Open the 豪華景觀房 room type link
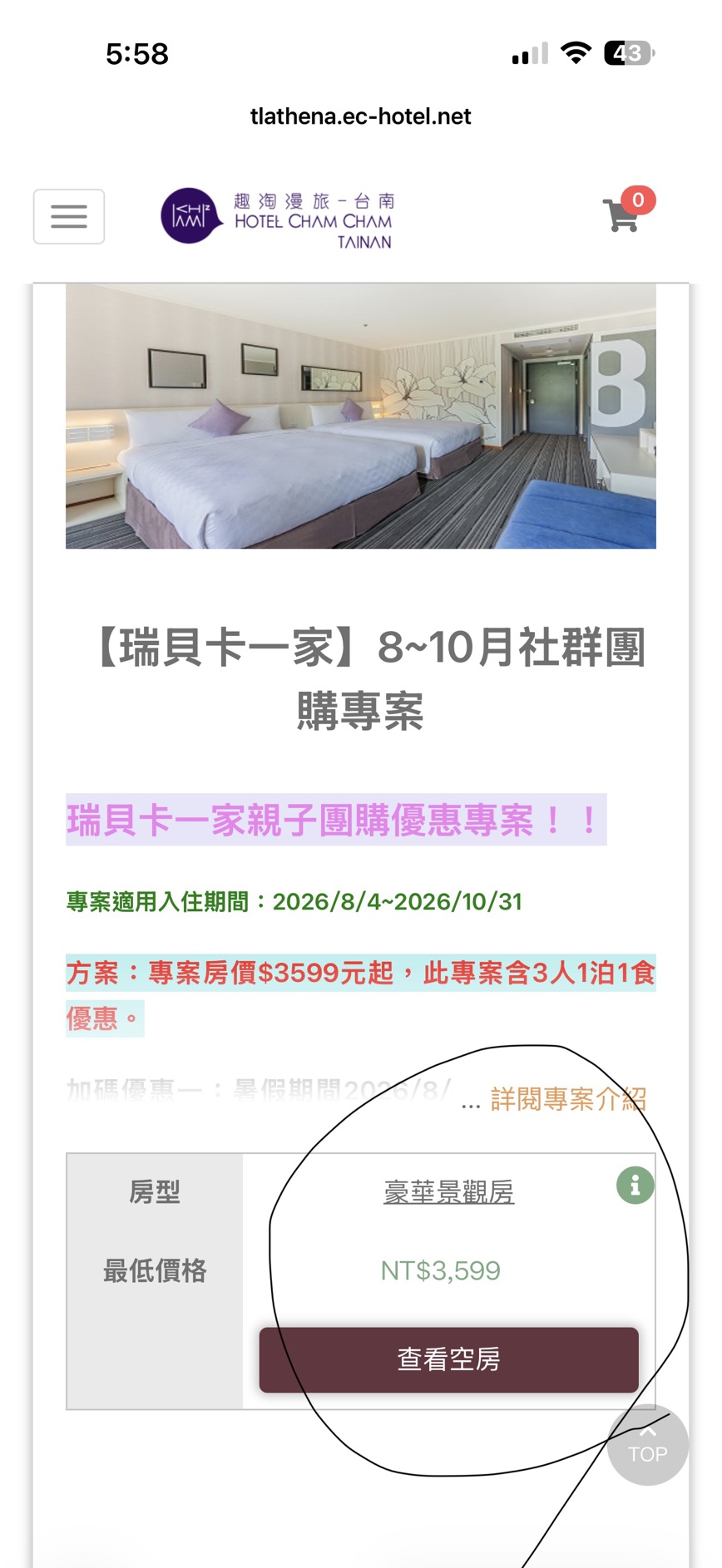722x1568 pixels. tap(448, 1191)
